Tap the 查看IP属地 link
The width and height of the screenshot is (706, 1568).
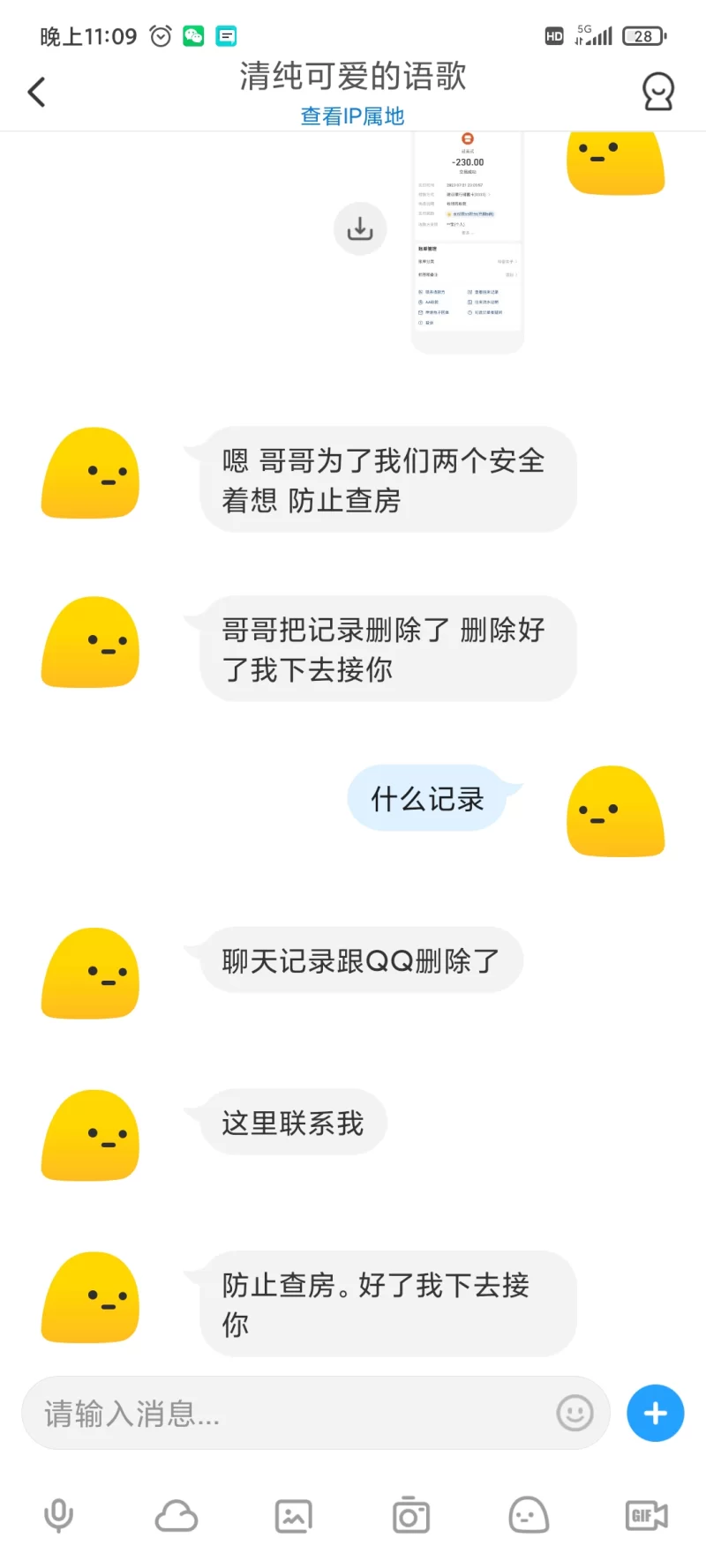point(352,116)
